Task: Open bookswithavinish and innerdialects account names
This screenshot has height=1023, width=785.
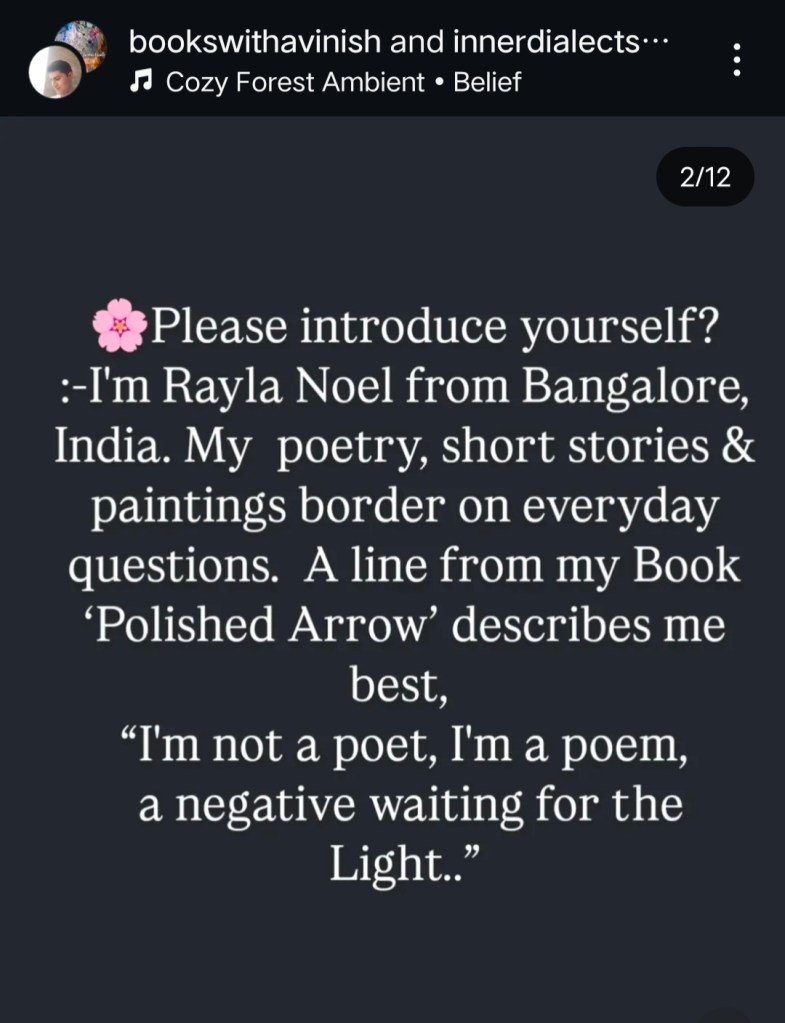Action: (398, 42)
